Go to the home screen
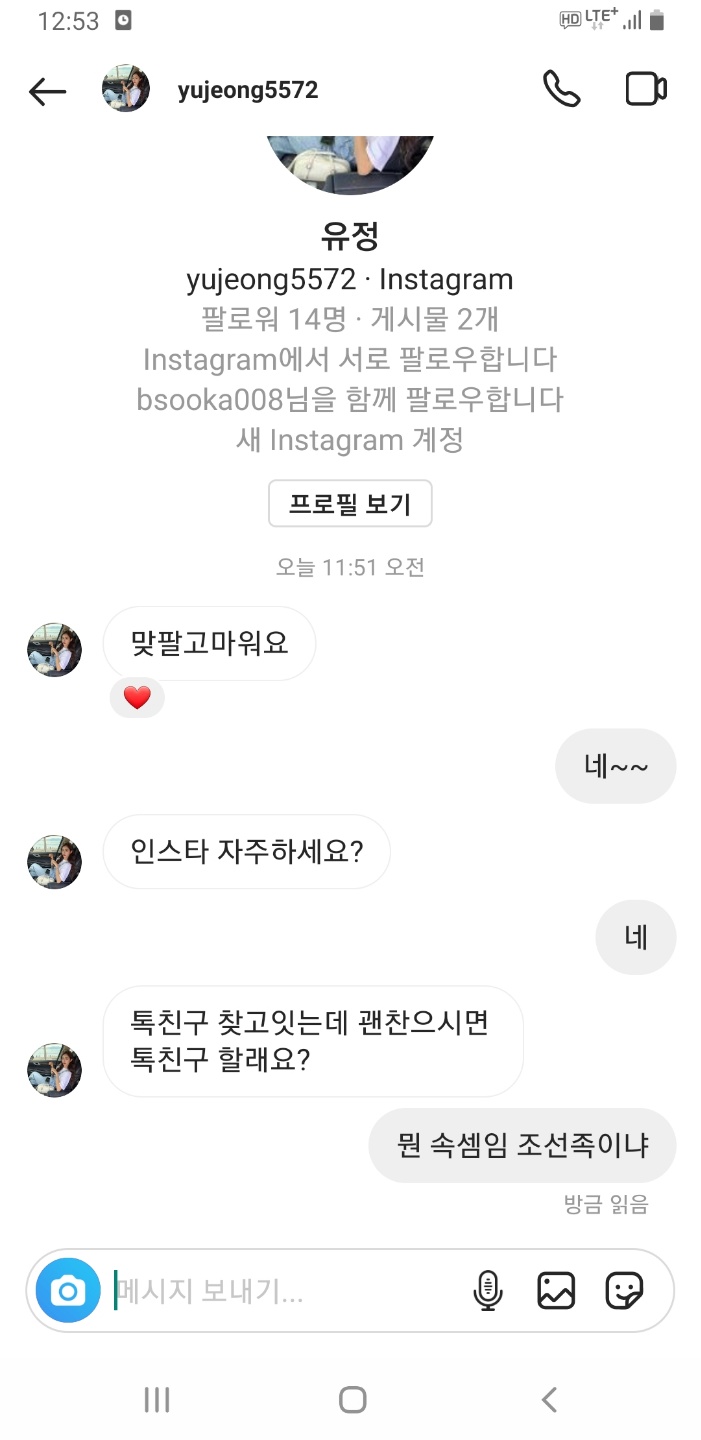701x1440 pixels. pyautogui.click(x=352, y=1399)
